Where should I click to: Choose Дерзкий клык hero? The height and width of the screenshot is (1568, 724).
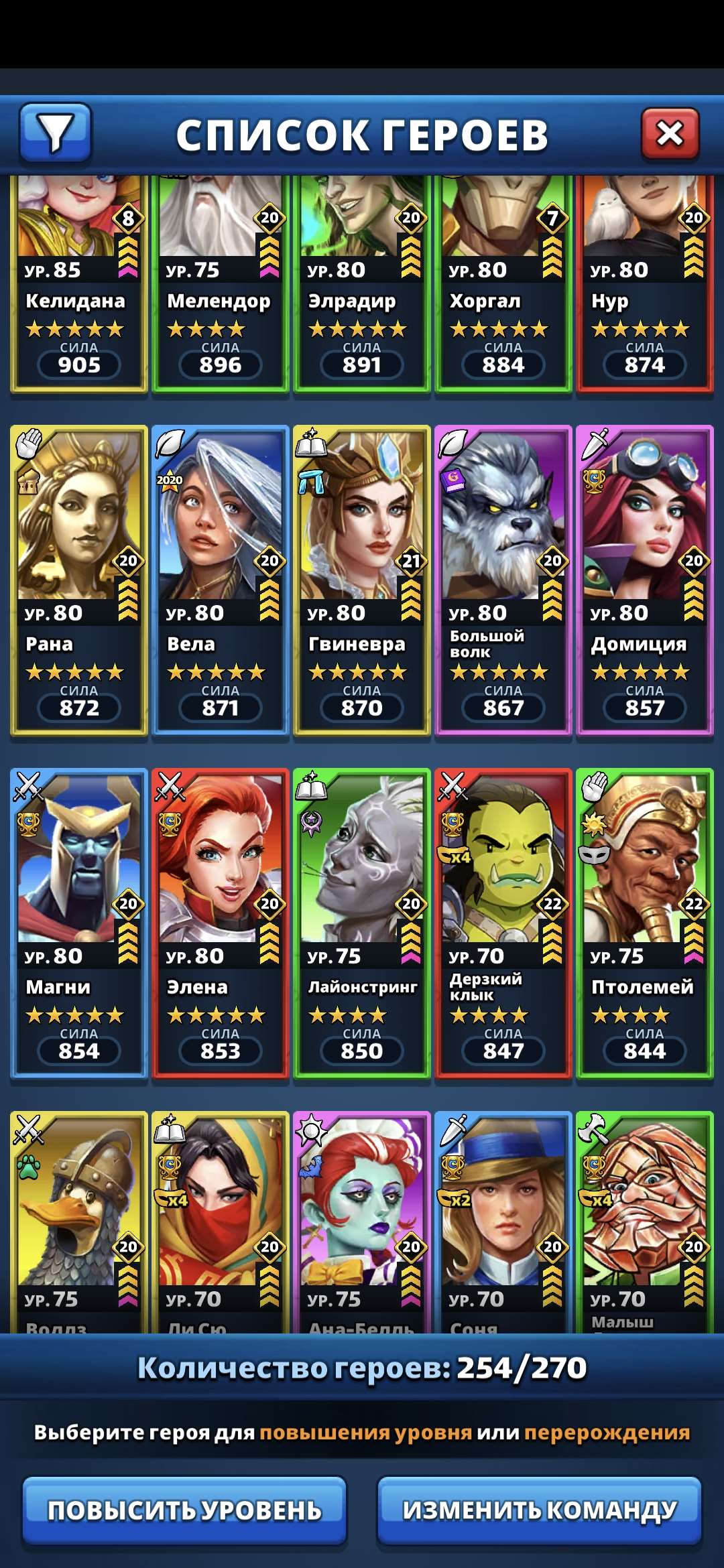click(x=503, y=923)
